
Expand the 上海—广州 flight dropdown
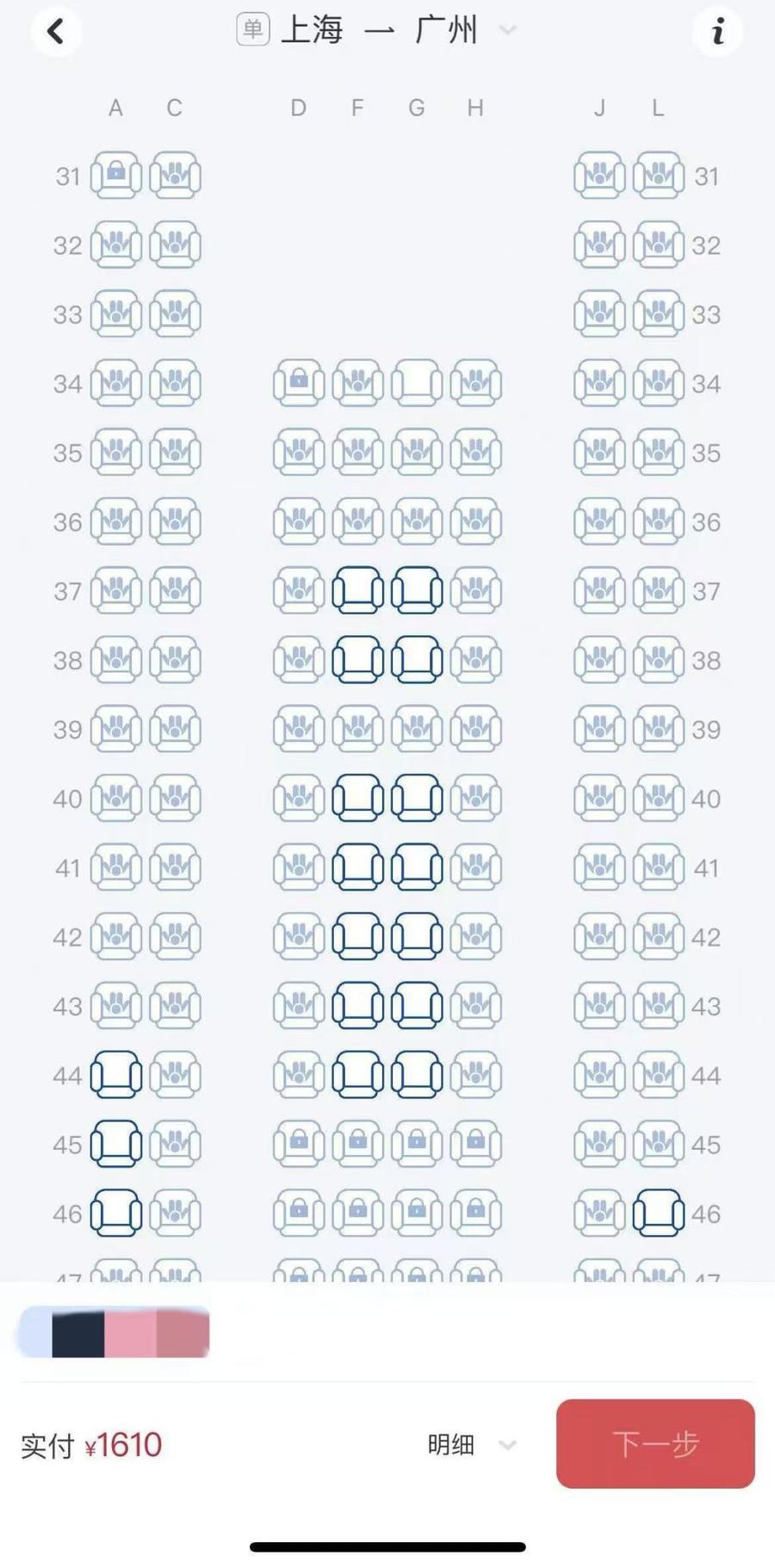tap(508, 31)
